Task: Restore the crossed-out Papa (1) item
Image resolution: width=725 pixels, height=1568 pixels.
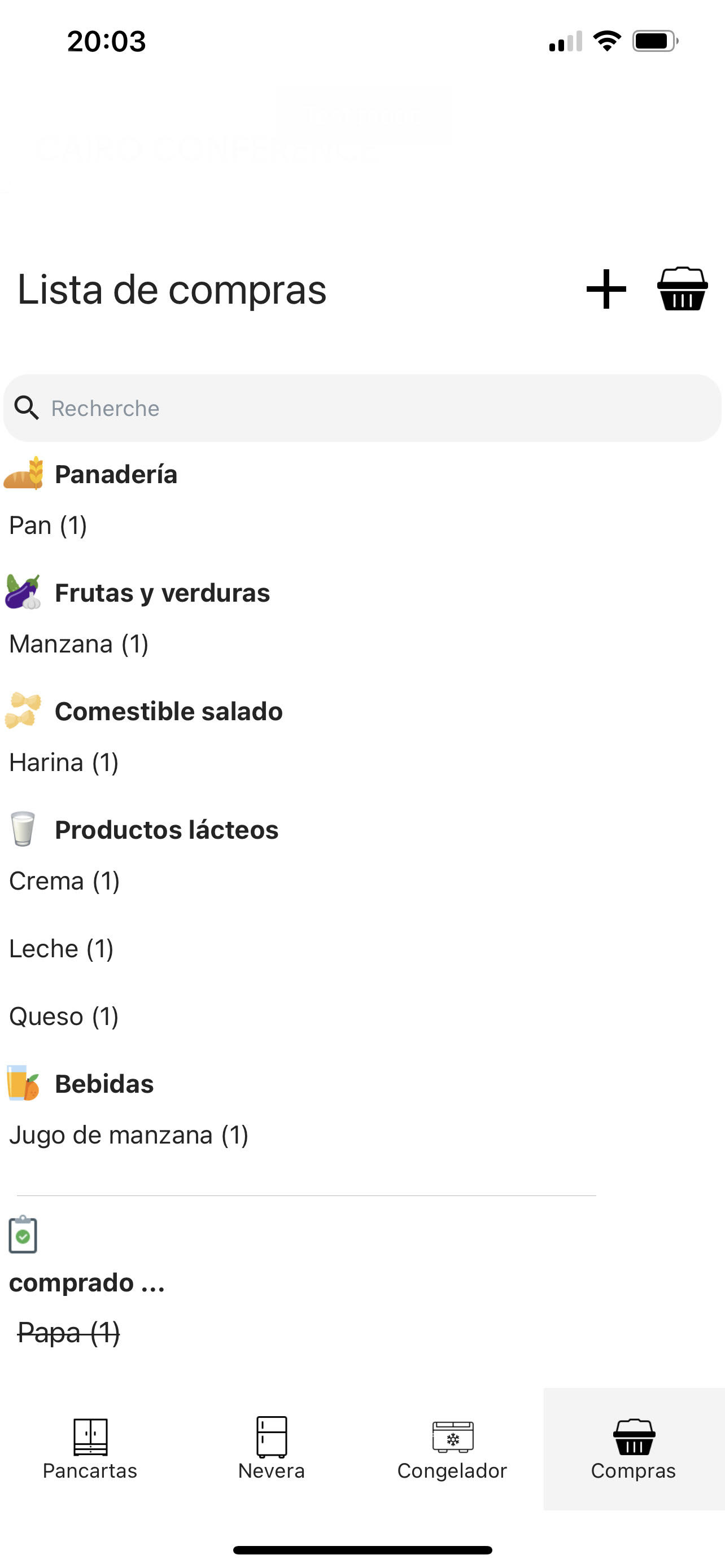Action: click(68, 1333)
